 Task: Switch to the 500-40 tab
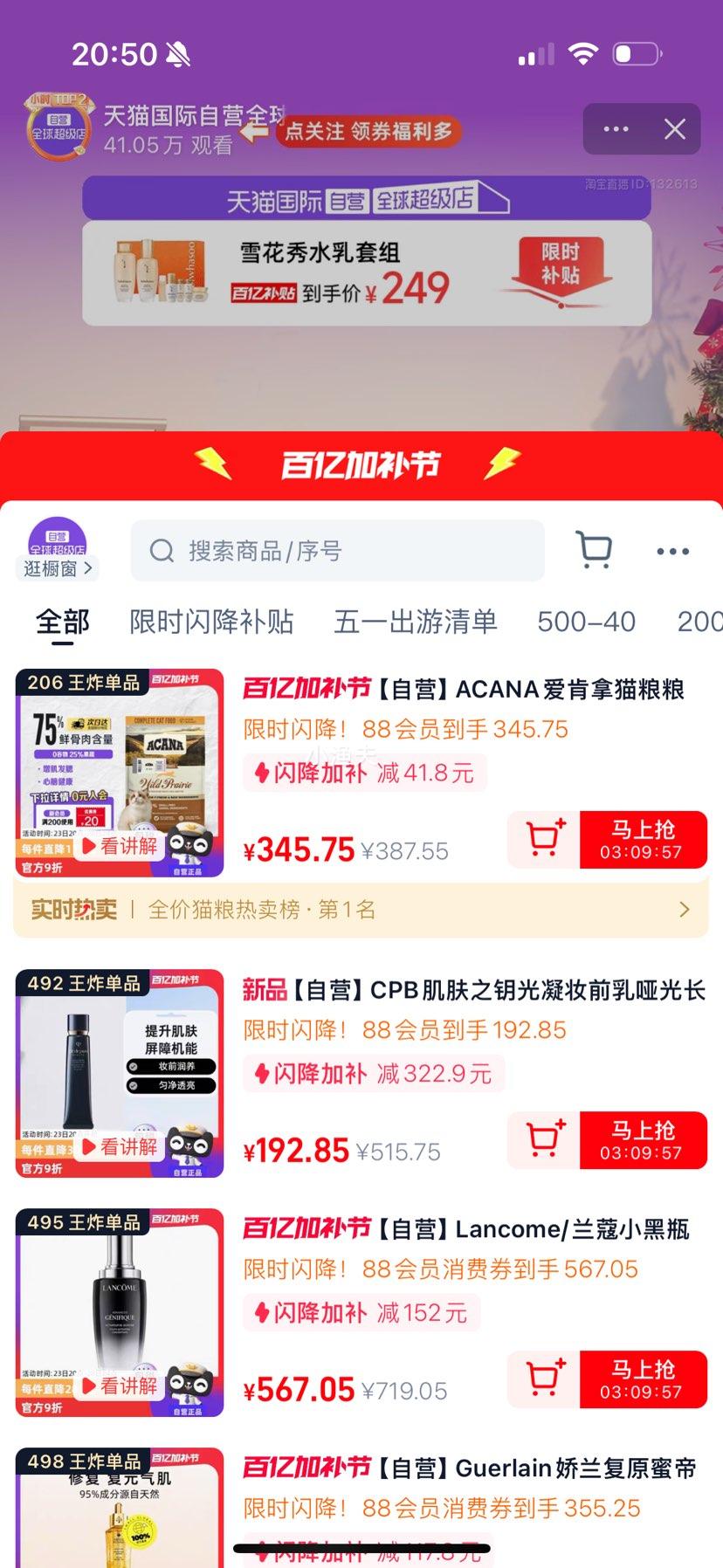586,622
